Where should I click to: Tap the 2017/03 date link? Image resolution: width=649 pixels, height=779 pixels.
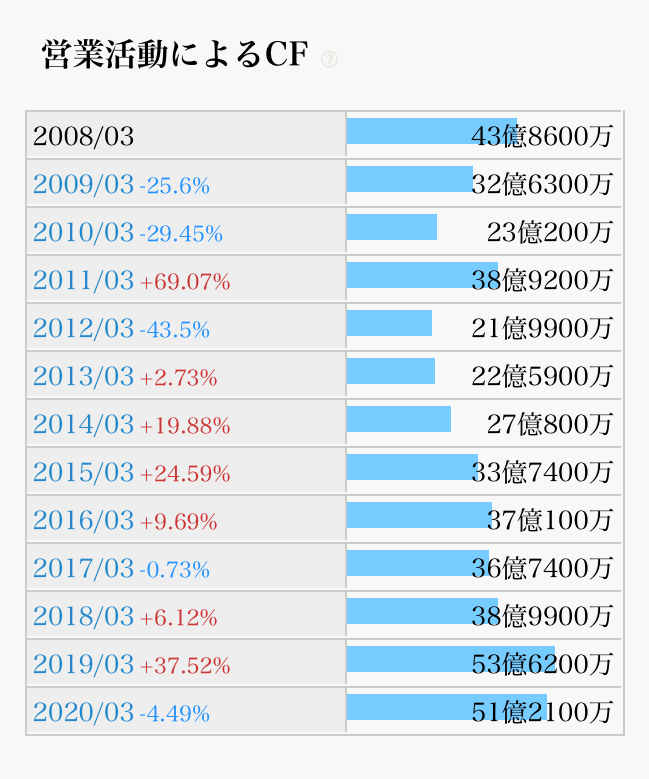tap(83, 569)
